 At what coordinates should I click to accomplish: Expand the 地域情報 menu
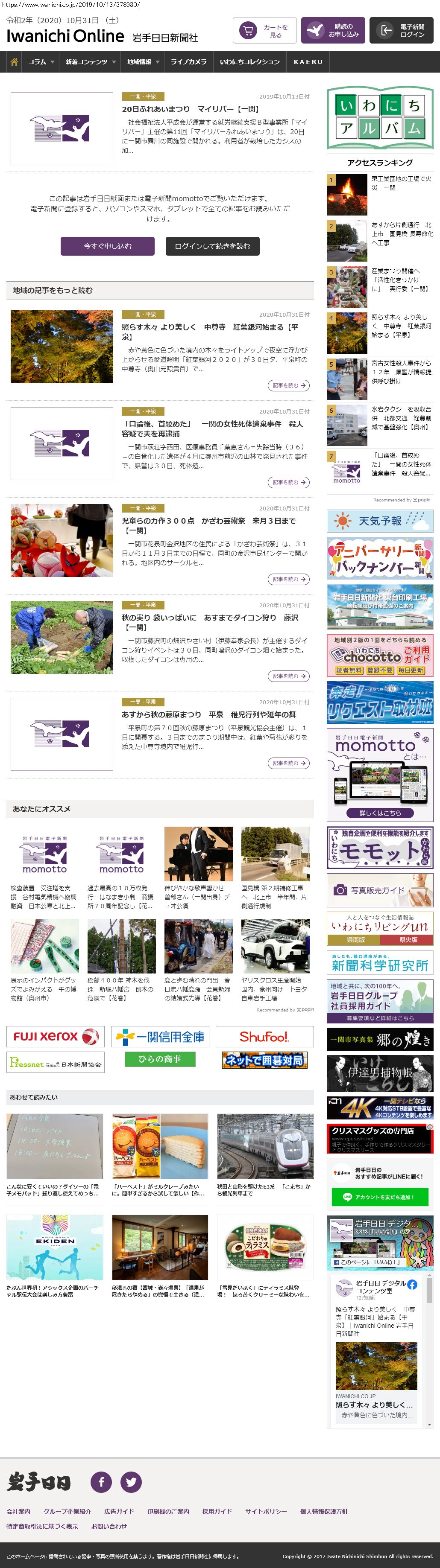(x=143, y=62)
